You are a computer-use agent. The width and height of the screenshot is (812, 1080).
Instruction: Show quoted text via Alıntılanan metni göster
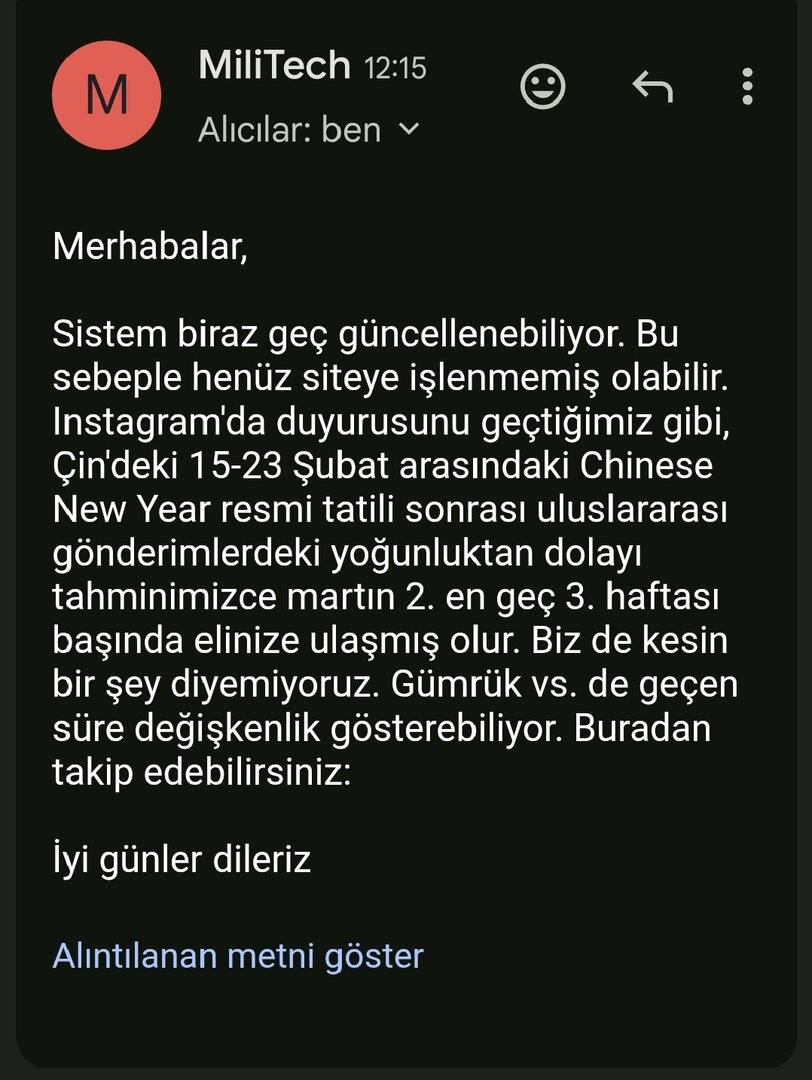[x=238, y=955]
